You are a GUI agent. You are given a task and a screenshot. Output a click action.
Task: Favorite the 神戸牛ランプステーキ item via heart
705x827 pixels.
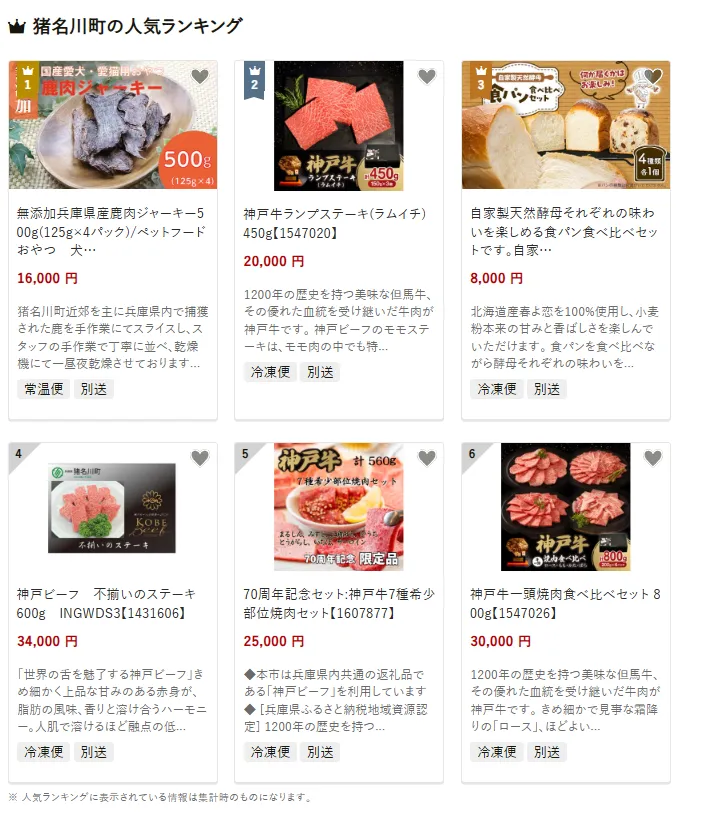[427, 77]
